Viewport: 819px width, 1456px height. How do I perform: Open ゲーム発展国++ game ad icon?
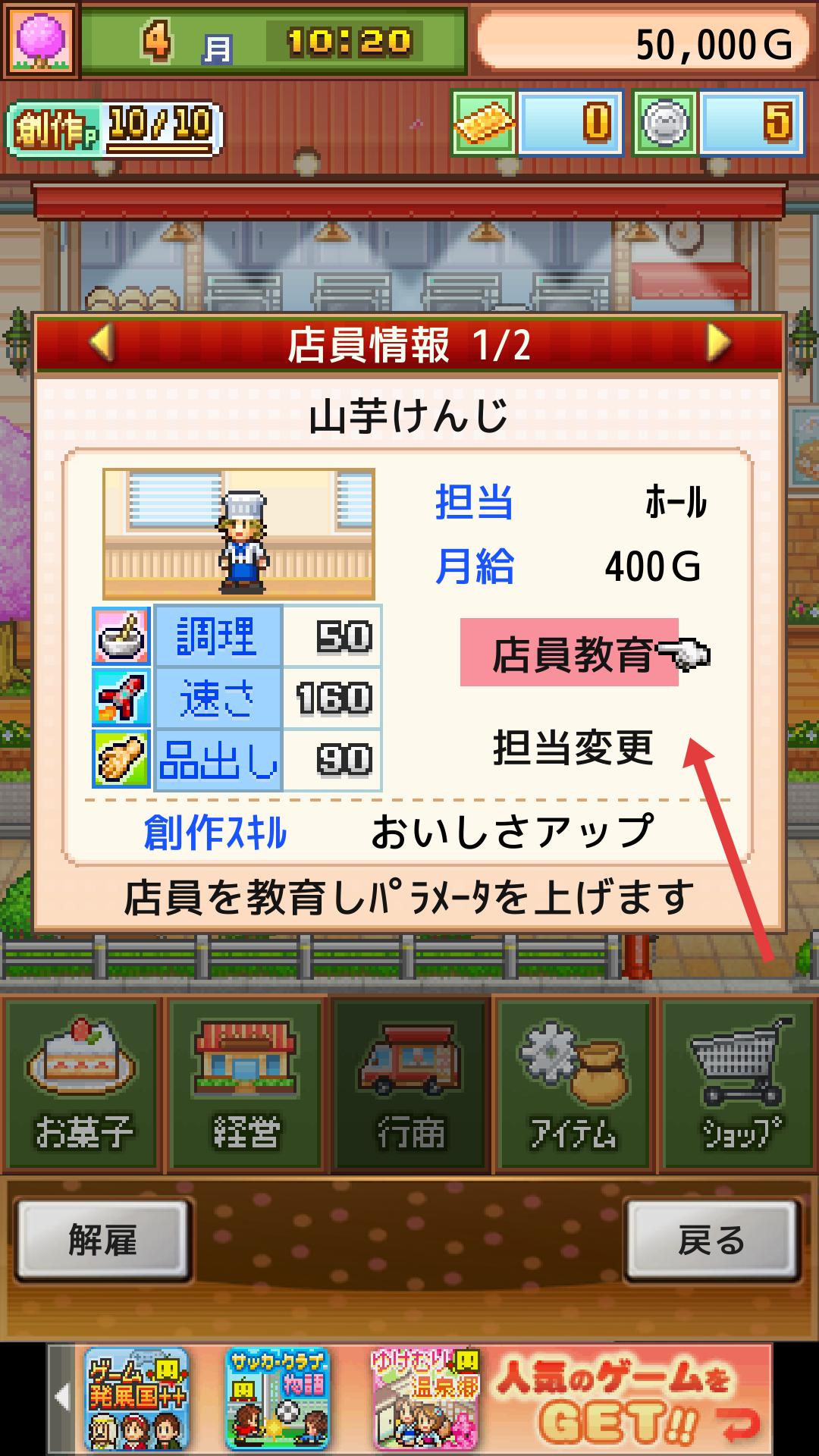pos(136,1399)
